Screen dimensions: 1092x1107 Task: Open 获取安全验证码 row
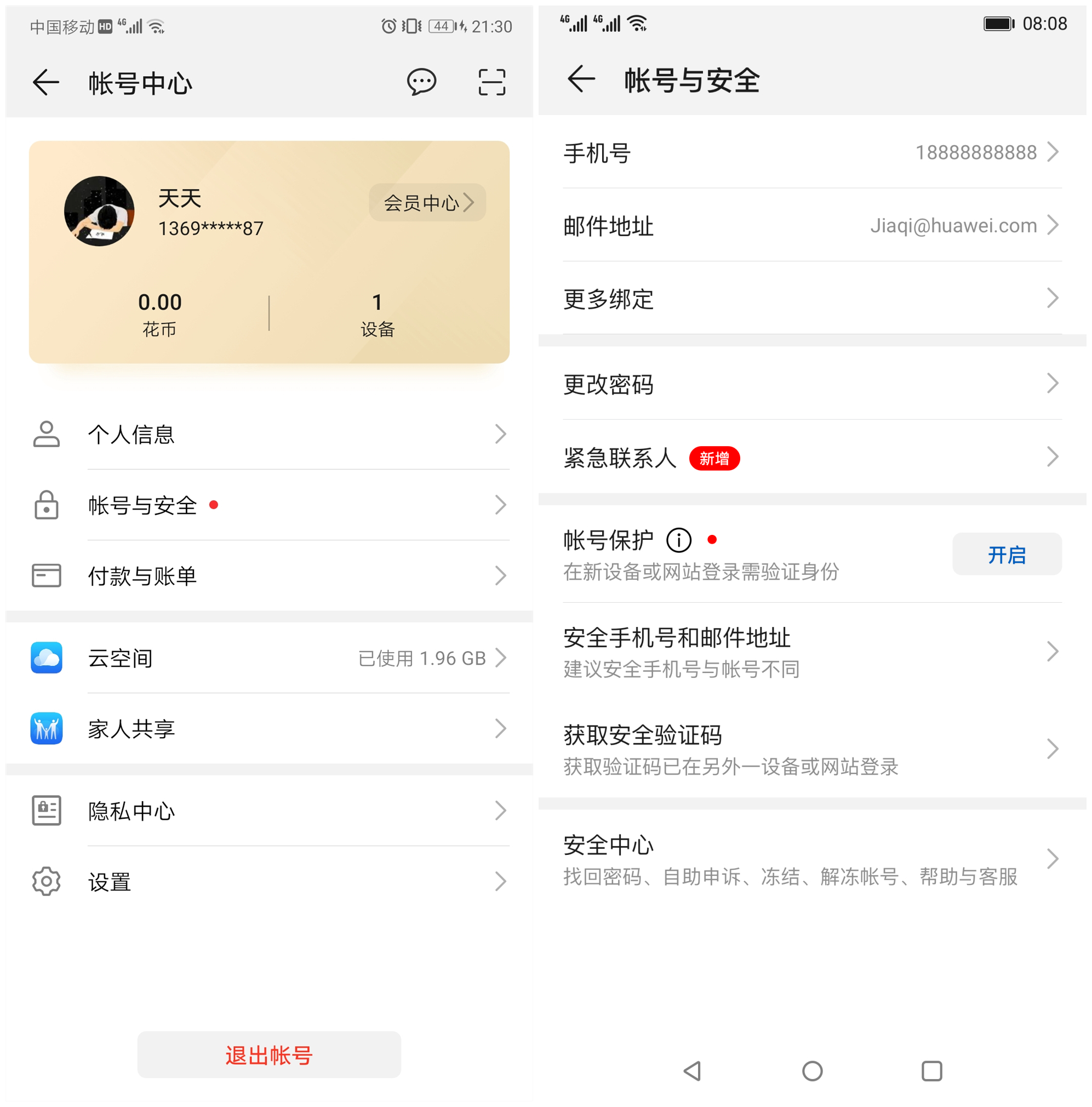(812, 749)
